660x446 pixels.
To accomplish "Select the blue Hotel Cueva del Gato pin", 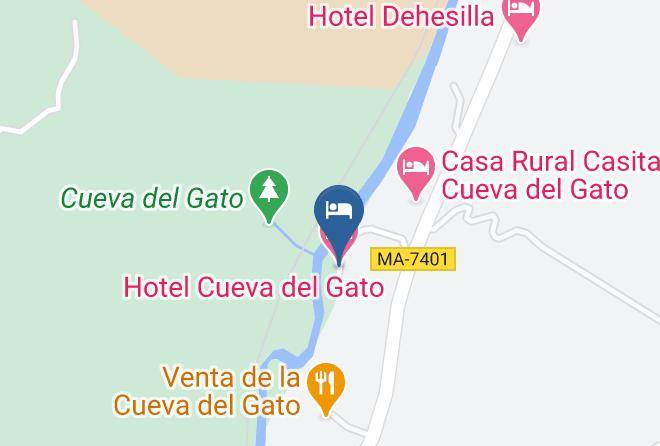I will [339, 223].
